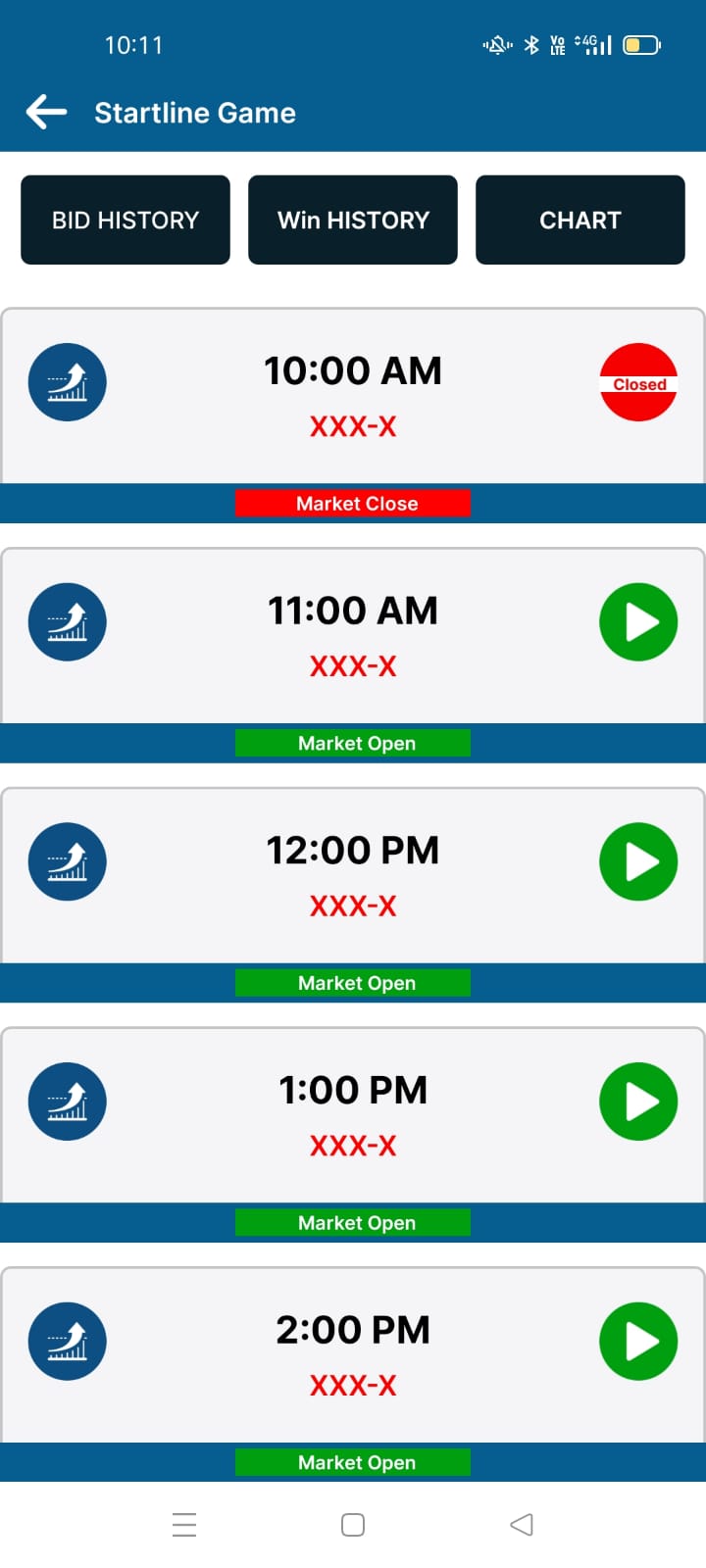Screen dimensions: 706x1568
Task: Open Win HISTORY
Action: [x=353, y=220]
